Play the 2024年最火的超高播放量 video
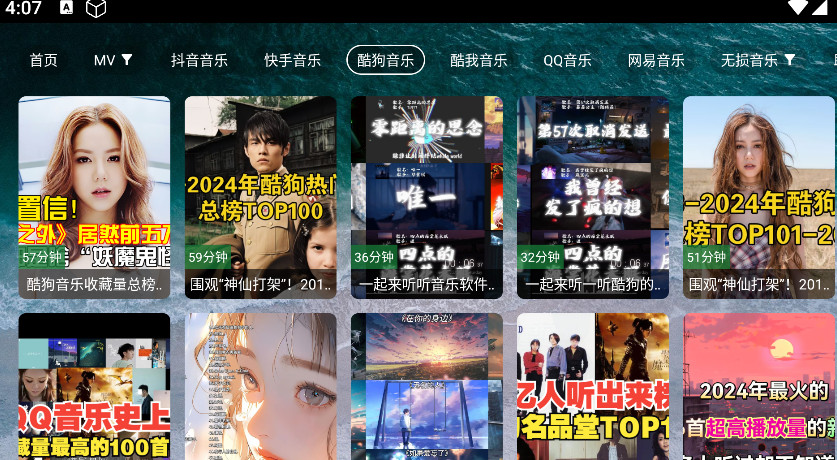Image resolution: width=837 pixels, height=460 pixels. click(x=758, y=386)
